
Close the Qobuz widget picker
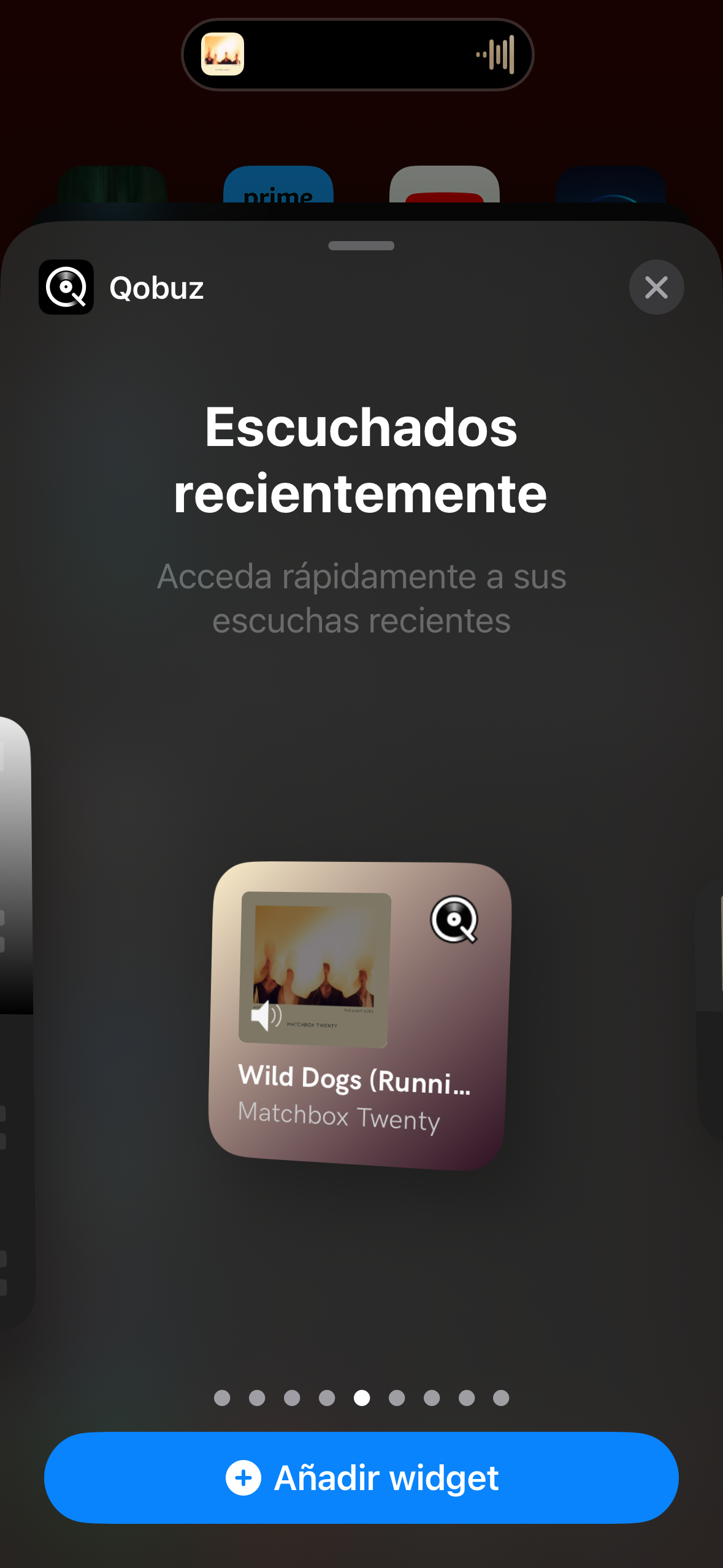point(656,287)
